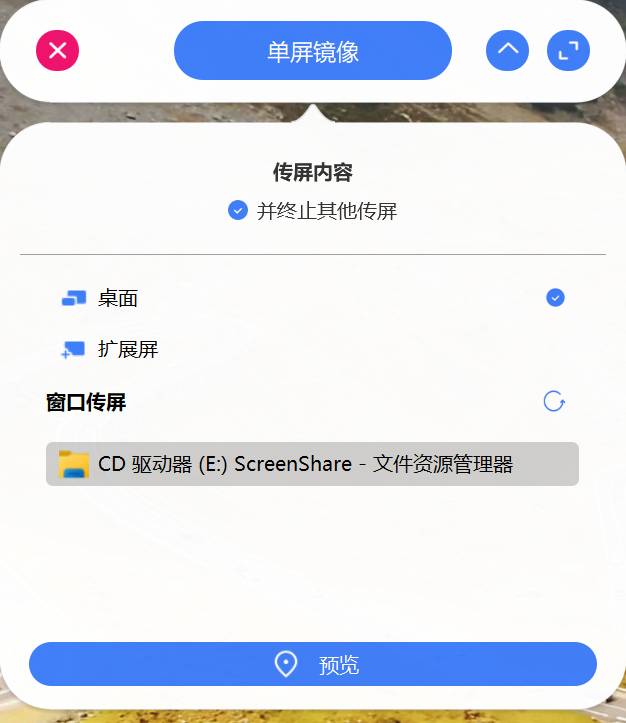Close the screen sharing panel
This screenshot has width=626, height=723.
pyautogui.click(x=57, y=50)
